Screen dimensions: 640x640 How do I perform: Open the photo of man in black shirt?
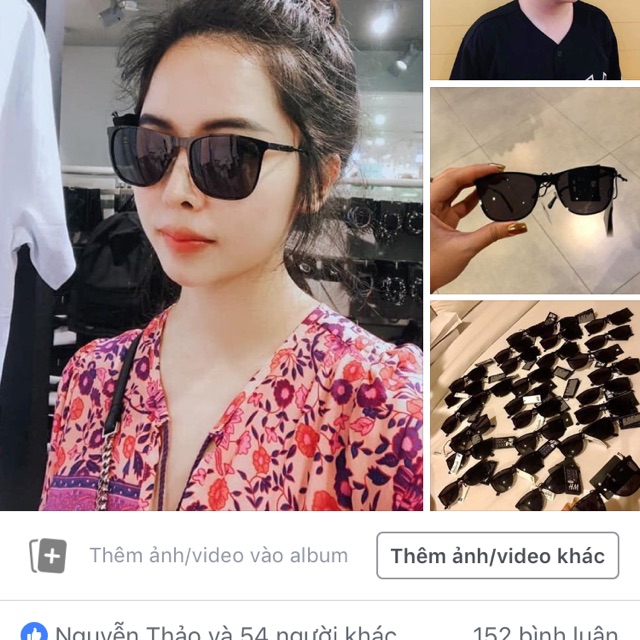click(534, 40)
